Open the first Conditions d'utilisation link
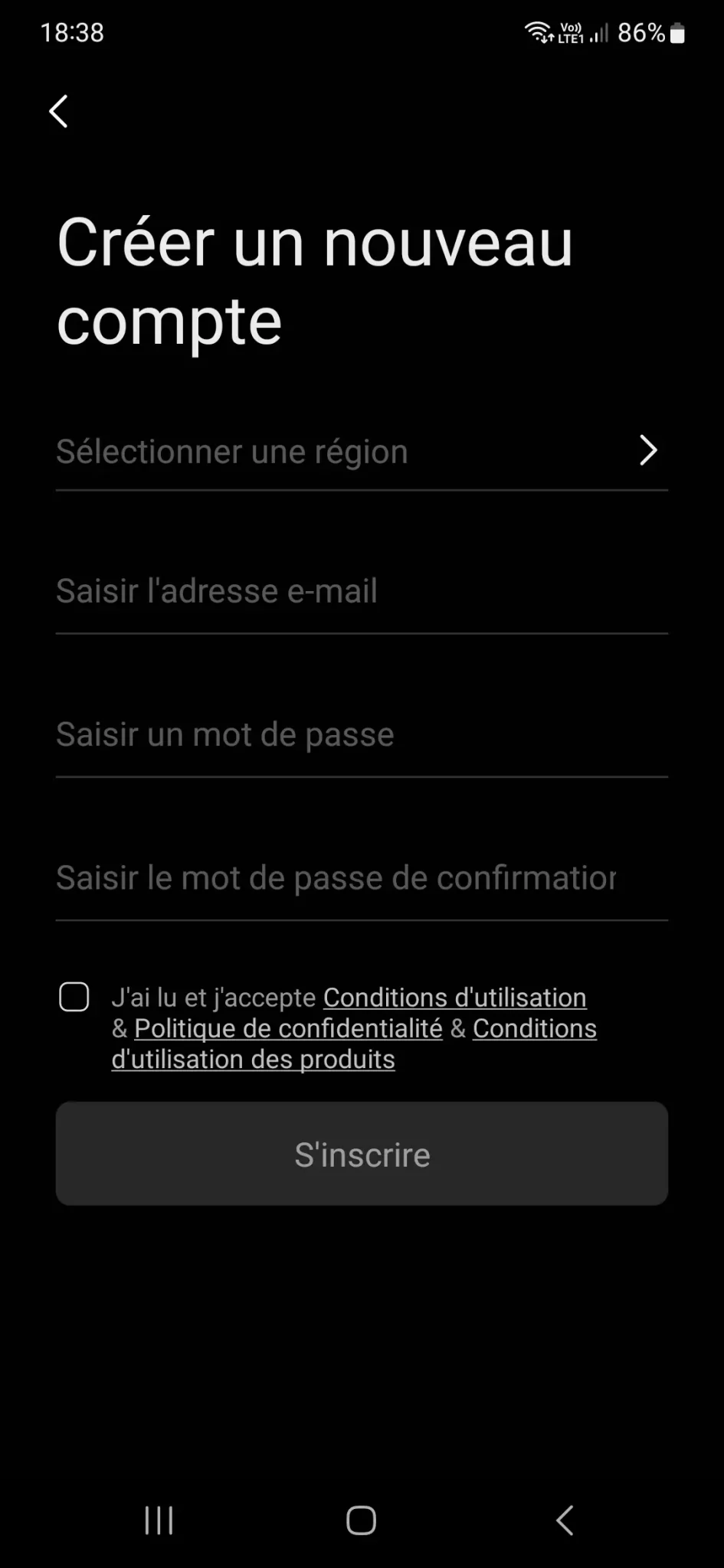 coord(454,998)
